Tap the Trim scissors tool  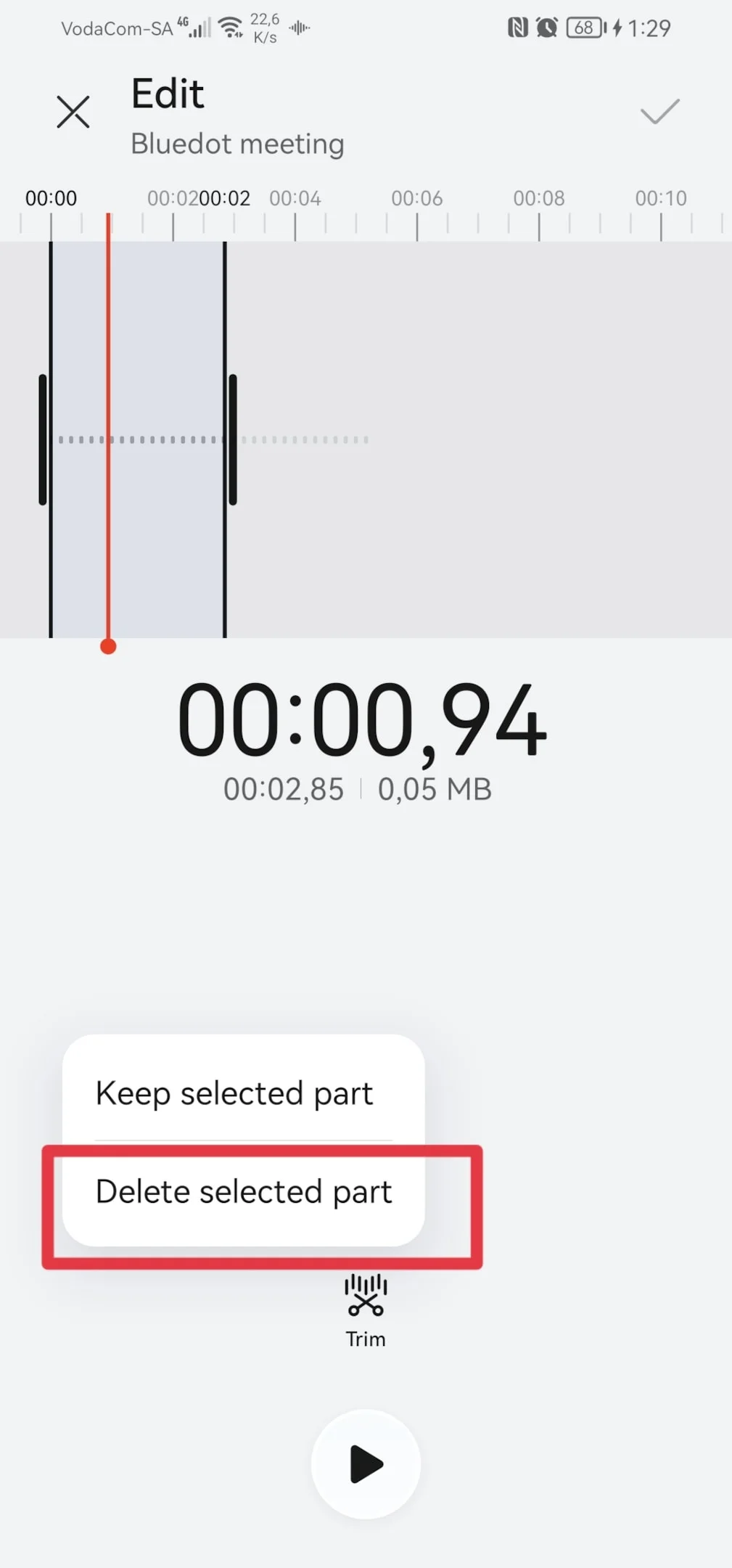(x=366, y=1311)
